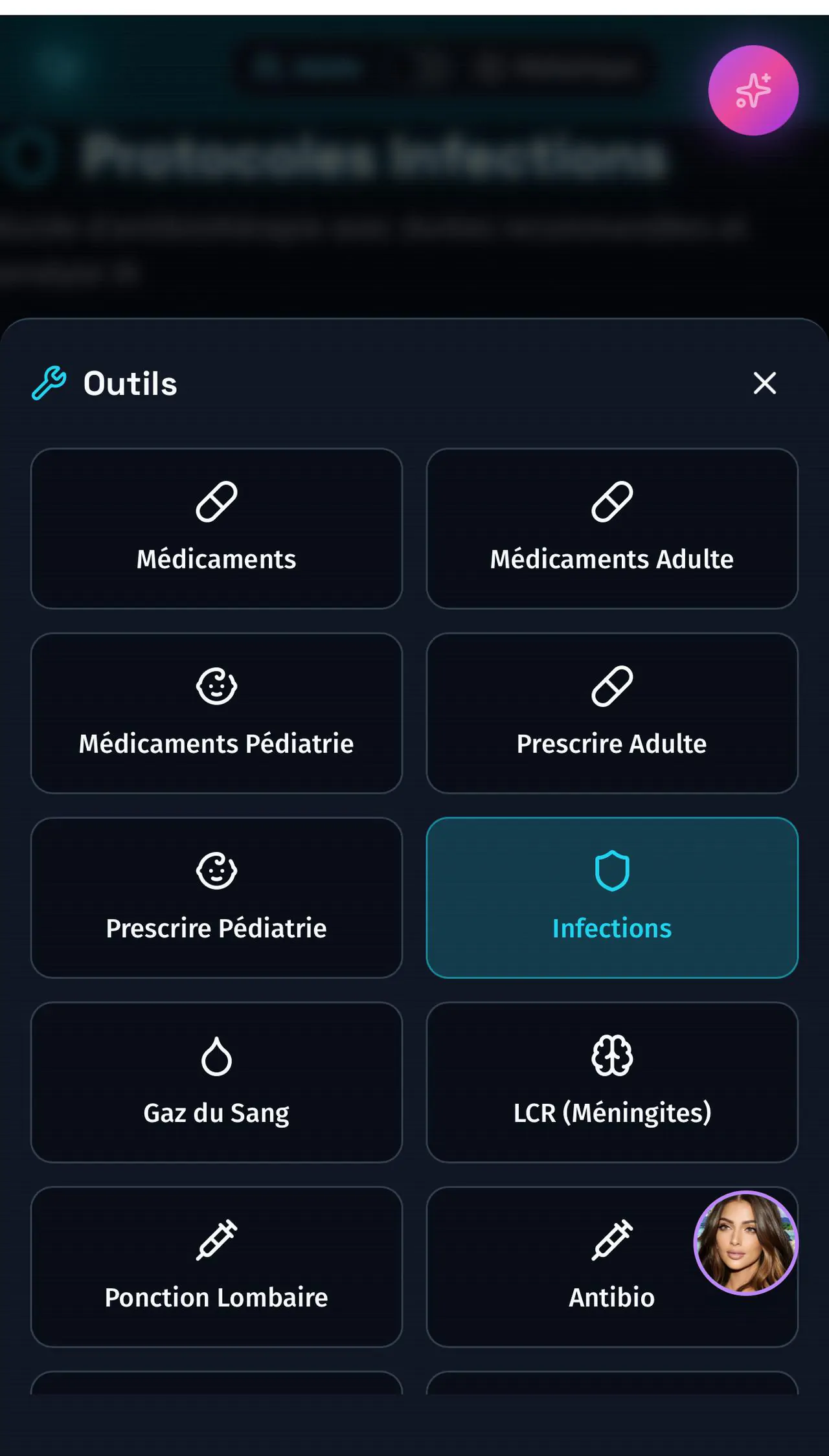Open the Médicaments tool
This screenshot has width=829, height=1456.
point(216,528)
